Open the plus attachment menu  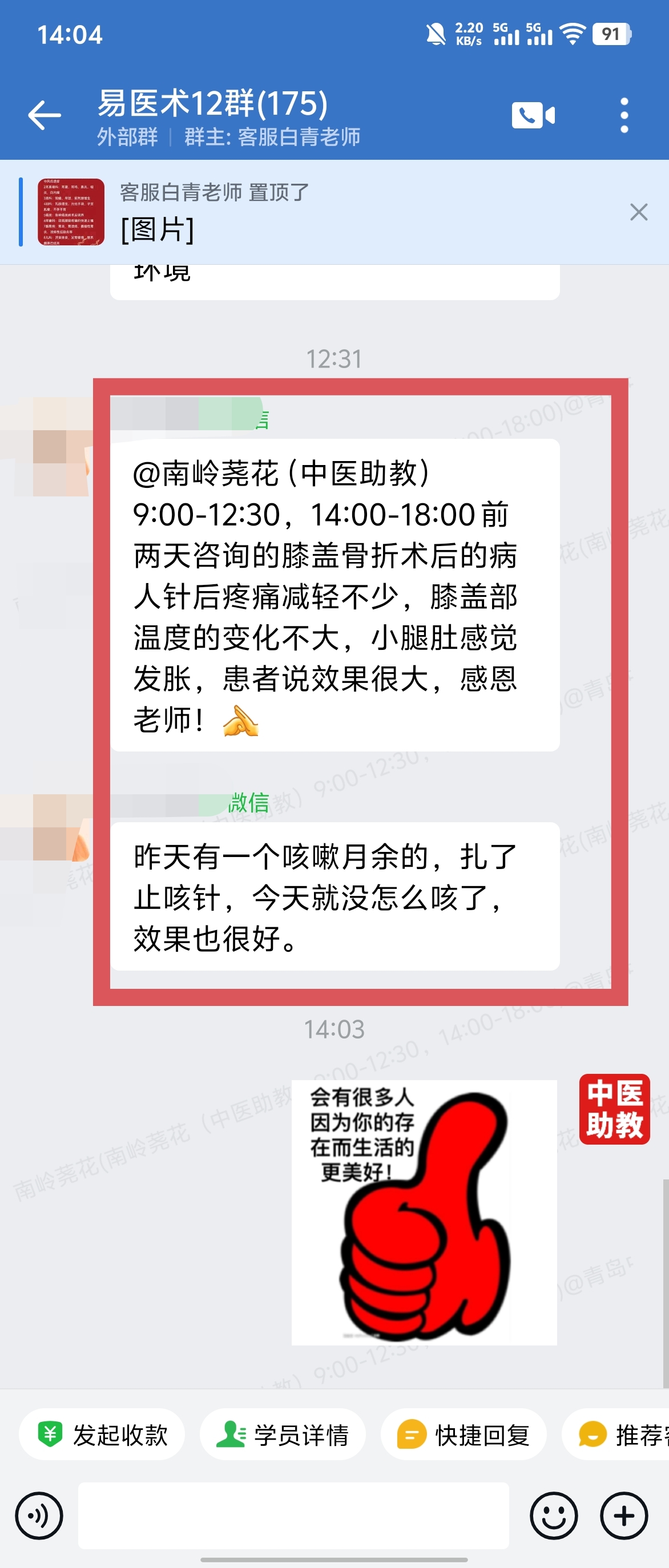click(x=624, y=1515)
